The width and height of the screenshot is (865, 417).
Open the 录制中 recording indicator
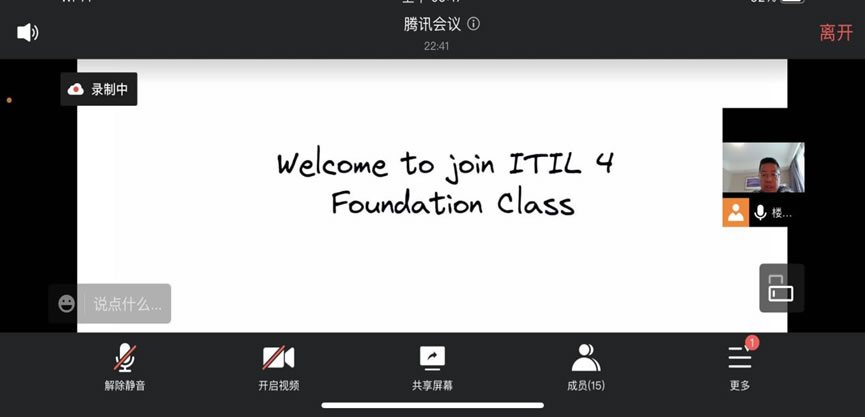pyautogui.click(x=99, y=89)
